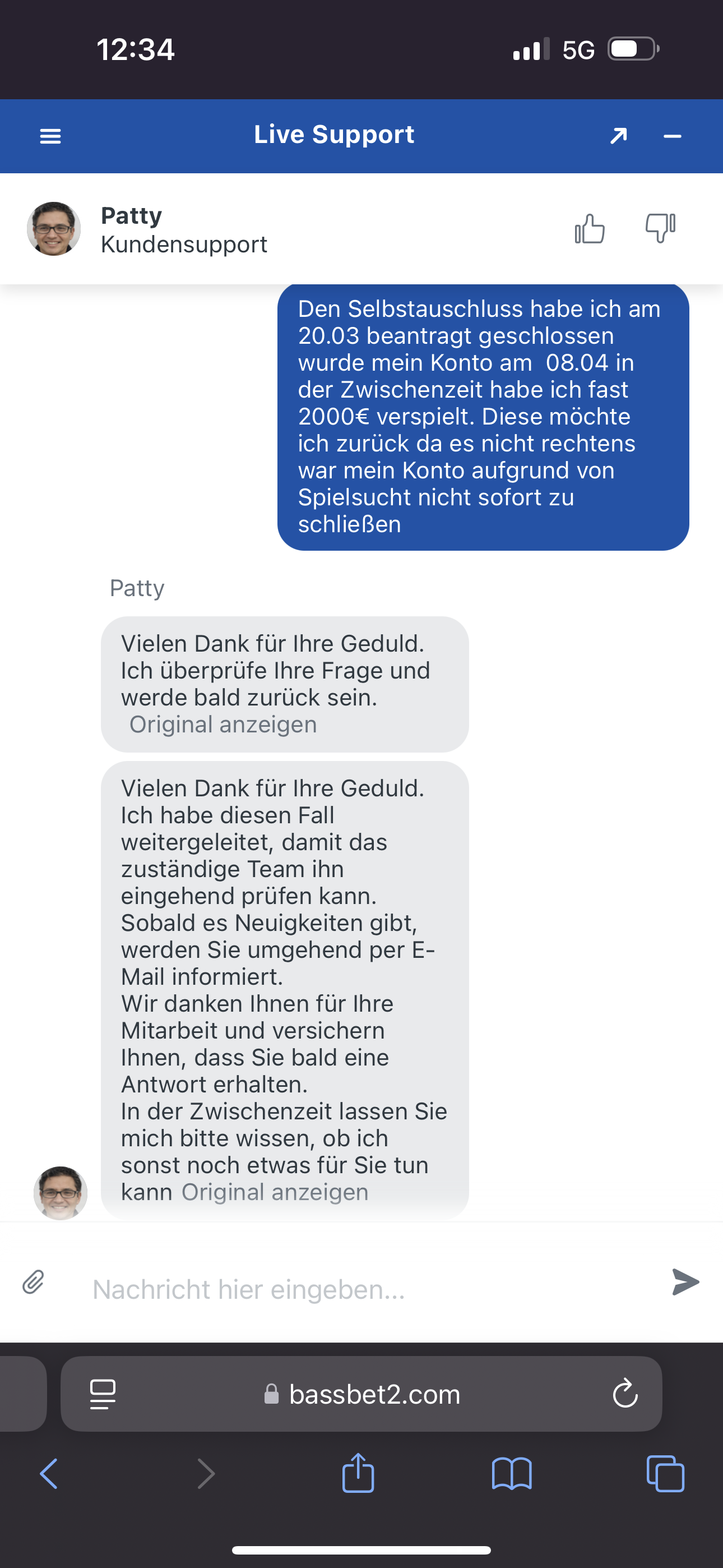Rate Patty with thumbs up

pyautogui.click(x=589, y=229)
